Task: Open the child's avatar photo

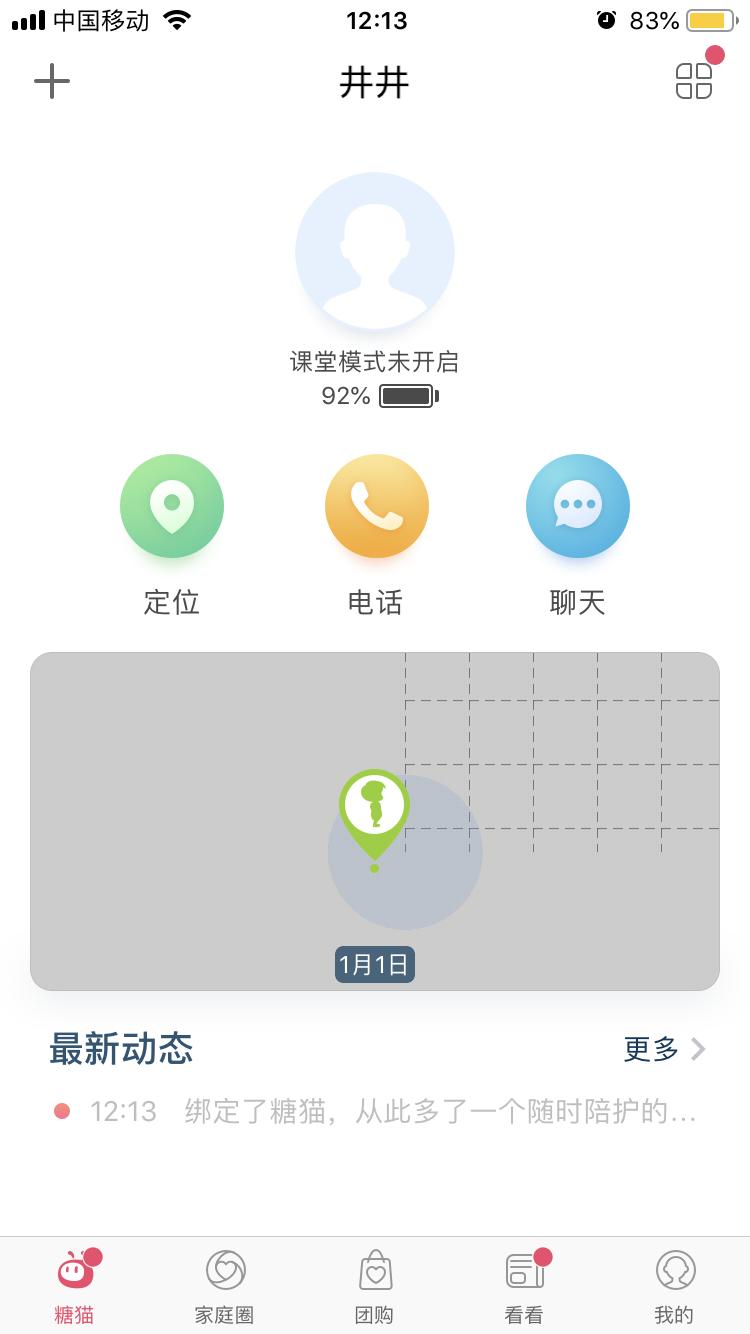Action: click(x=375, y=251)
